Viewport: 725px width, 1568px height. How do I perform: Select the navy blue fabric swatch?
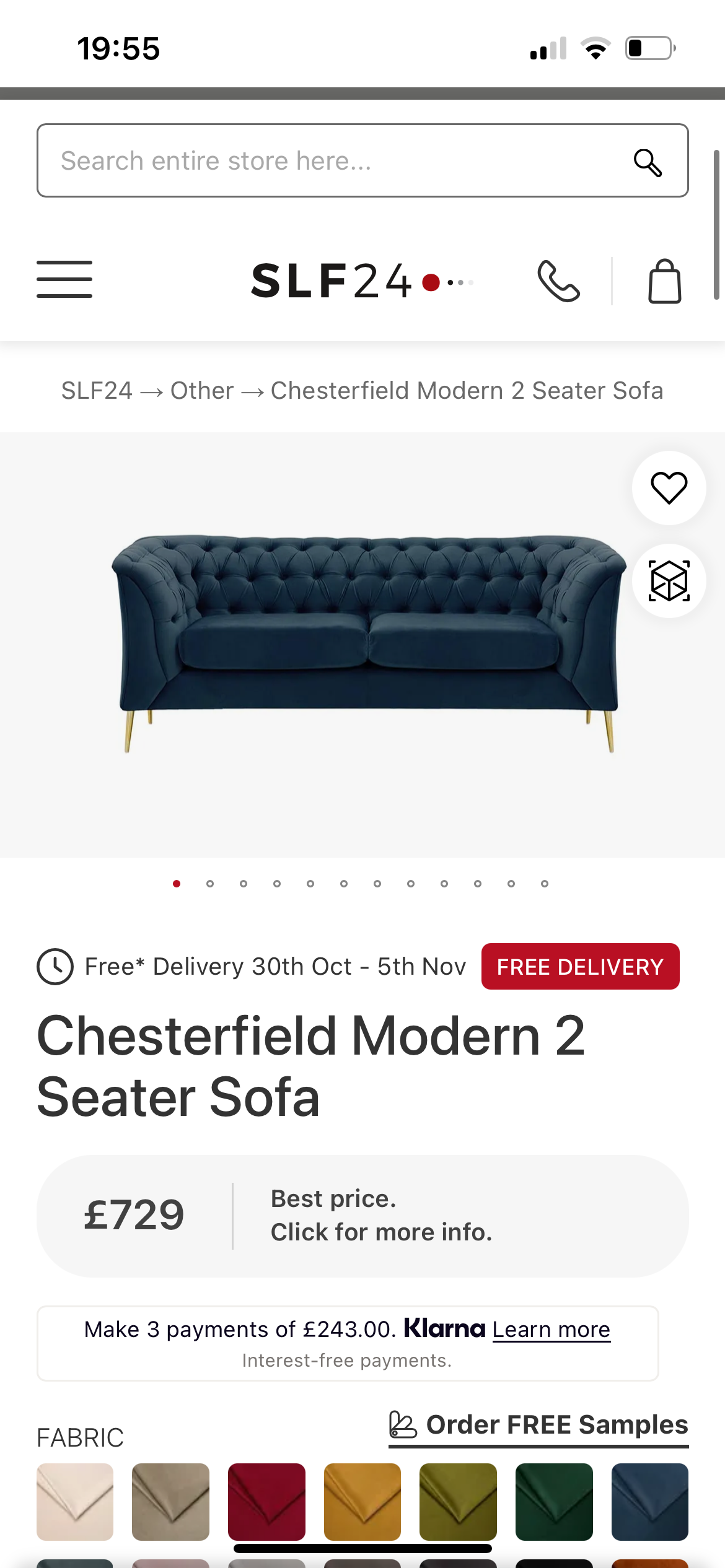tap(649, 1502)
